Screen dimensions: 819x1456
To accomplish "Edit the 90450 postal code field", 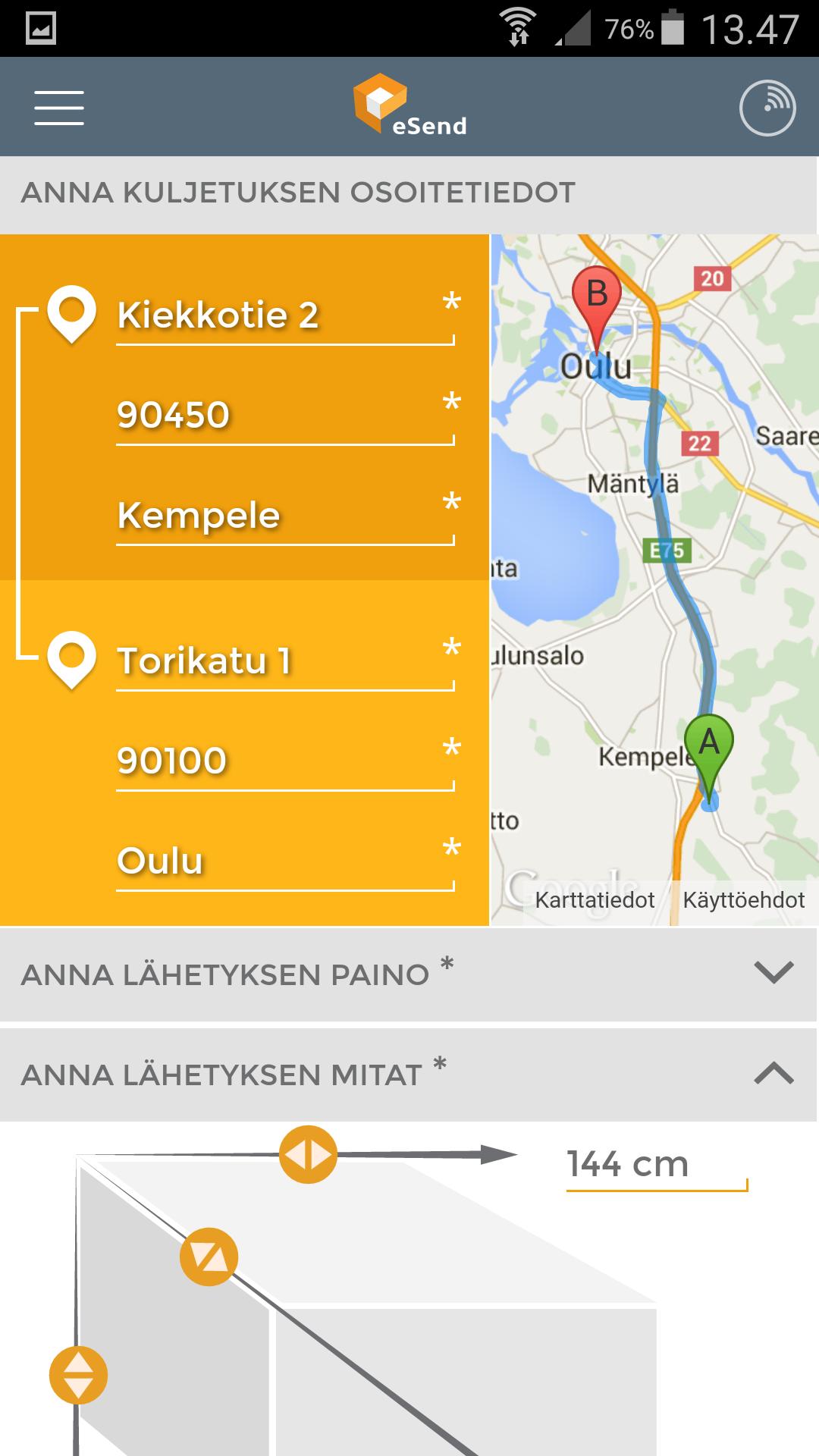I will pos(284,416).
